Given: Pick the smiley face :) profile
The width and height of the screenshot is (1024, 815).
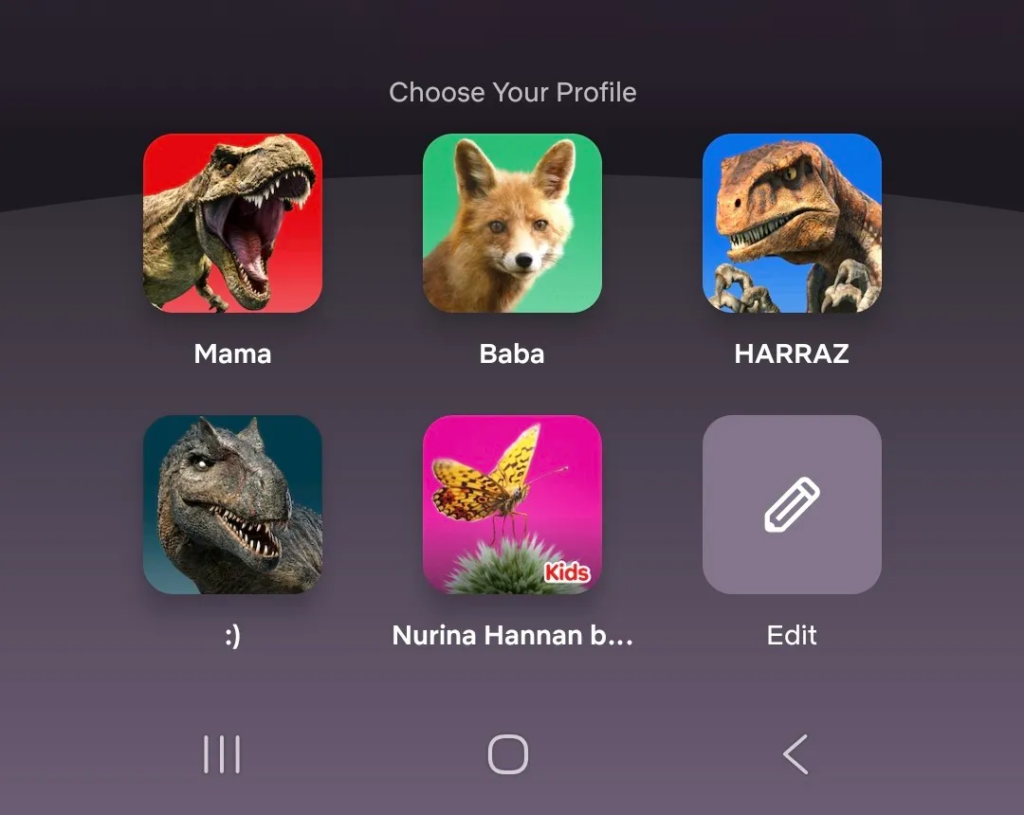Looking at the screenshot, I should (x=232, y=504).
